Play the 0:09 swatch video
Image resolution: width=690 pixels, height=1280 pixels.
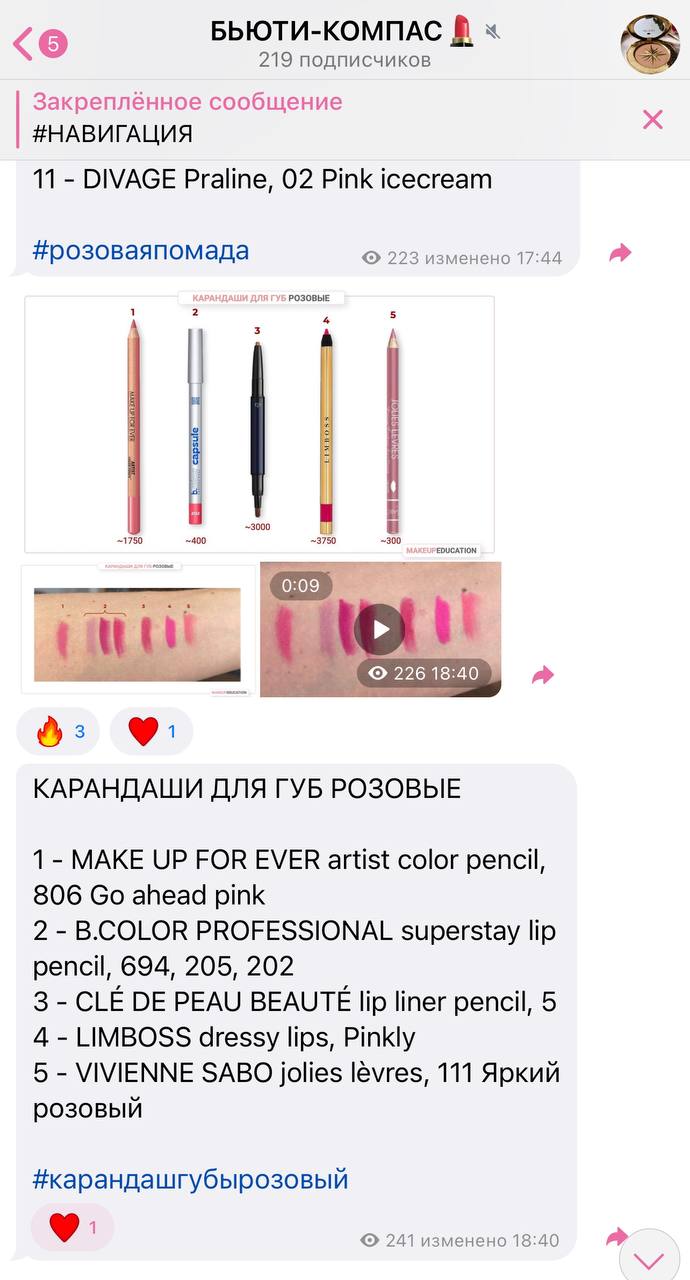coord(380,629)
